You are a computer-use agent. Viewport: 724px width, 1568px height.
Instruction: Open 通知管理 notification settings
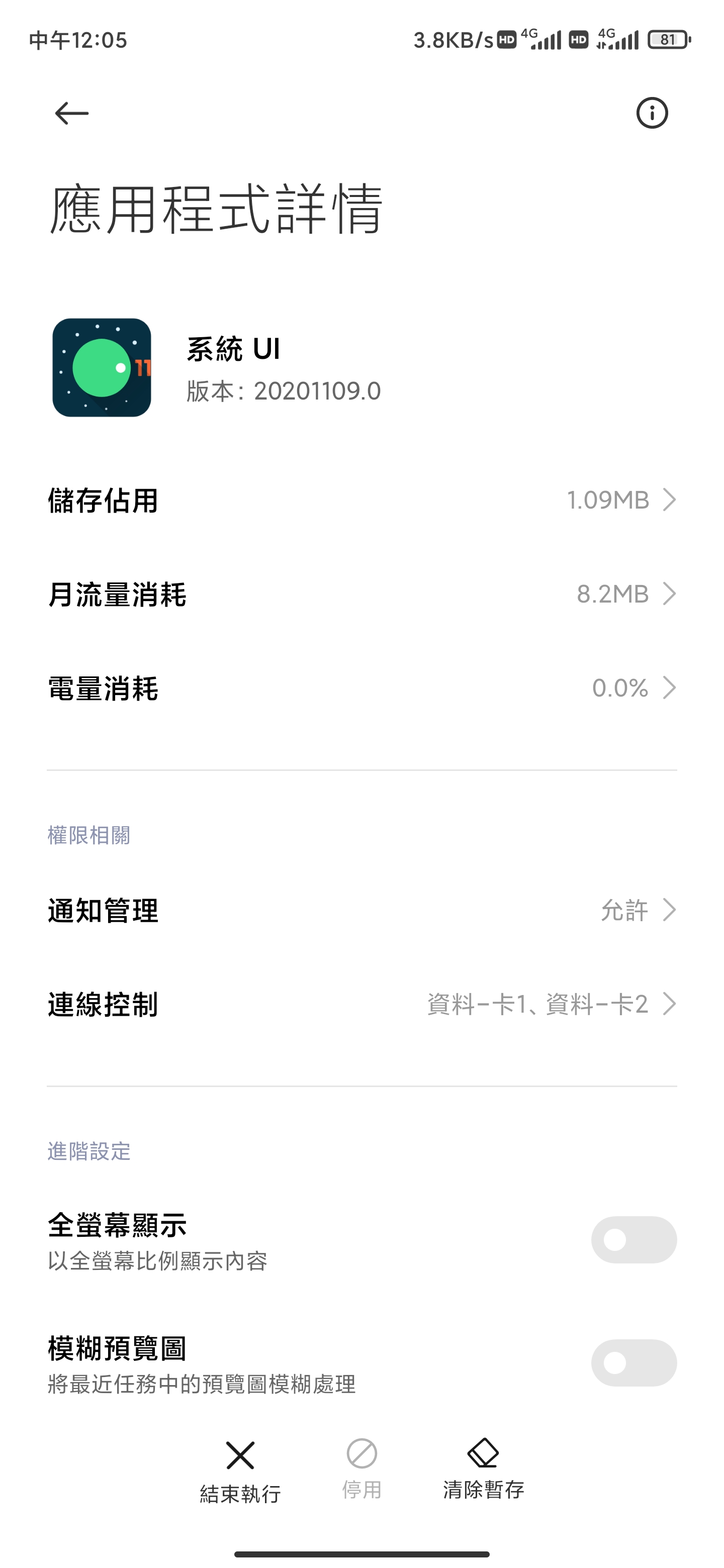(361, 911)
